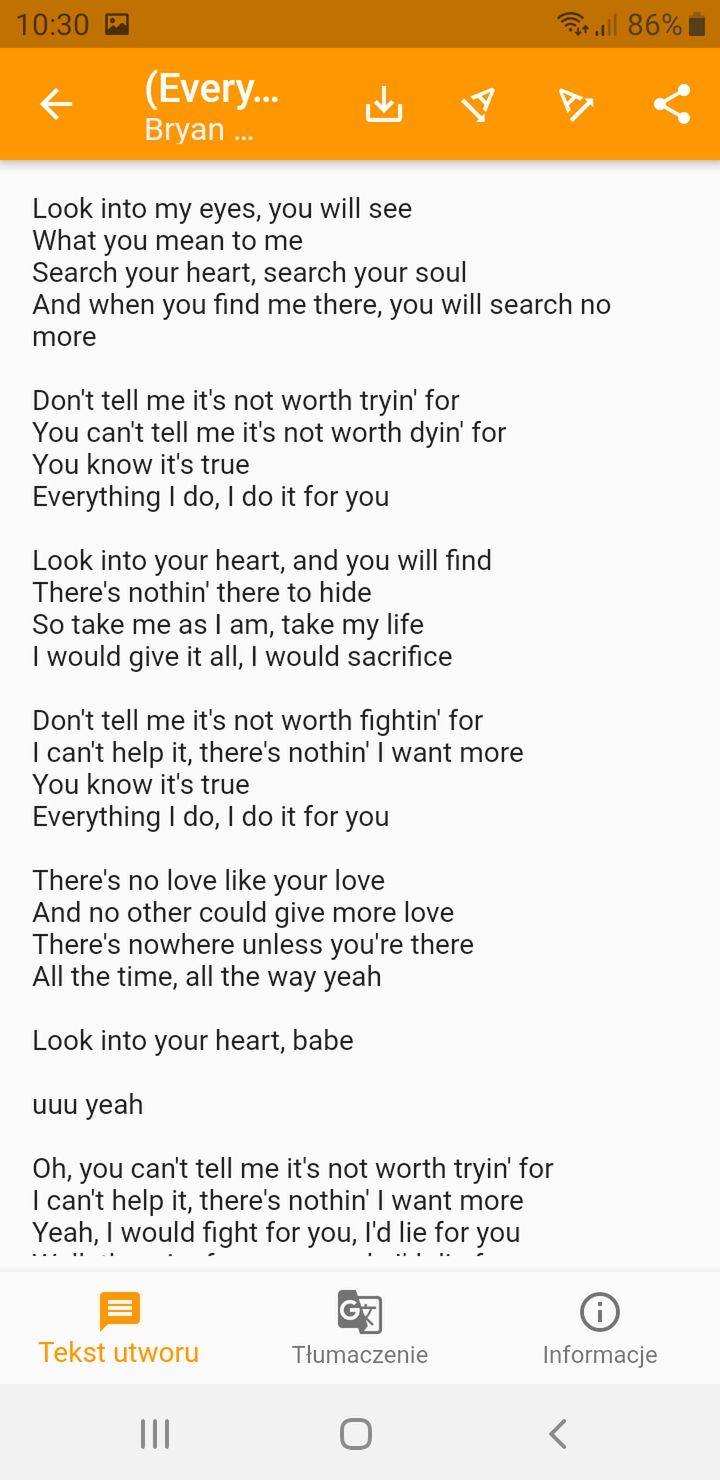
Task: Share this song's lyrics
Action: coord(672,104)
